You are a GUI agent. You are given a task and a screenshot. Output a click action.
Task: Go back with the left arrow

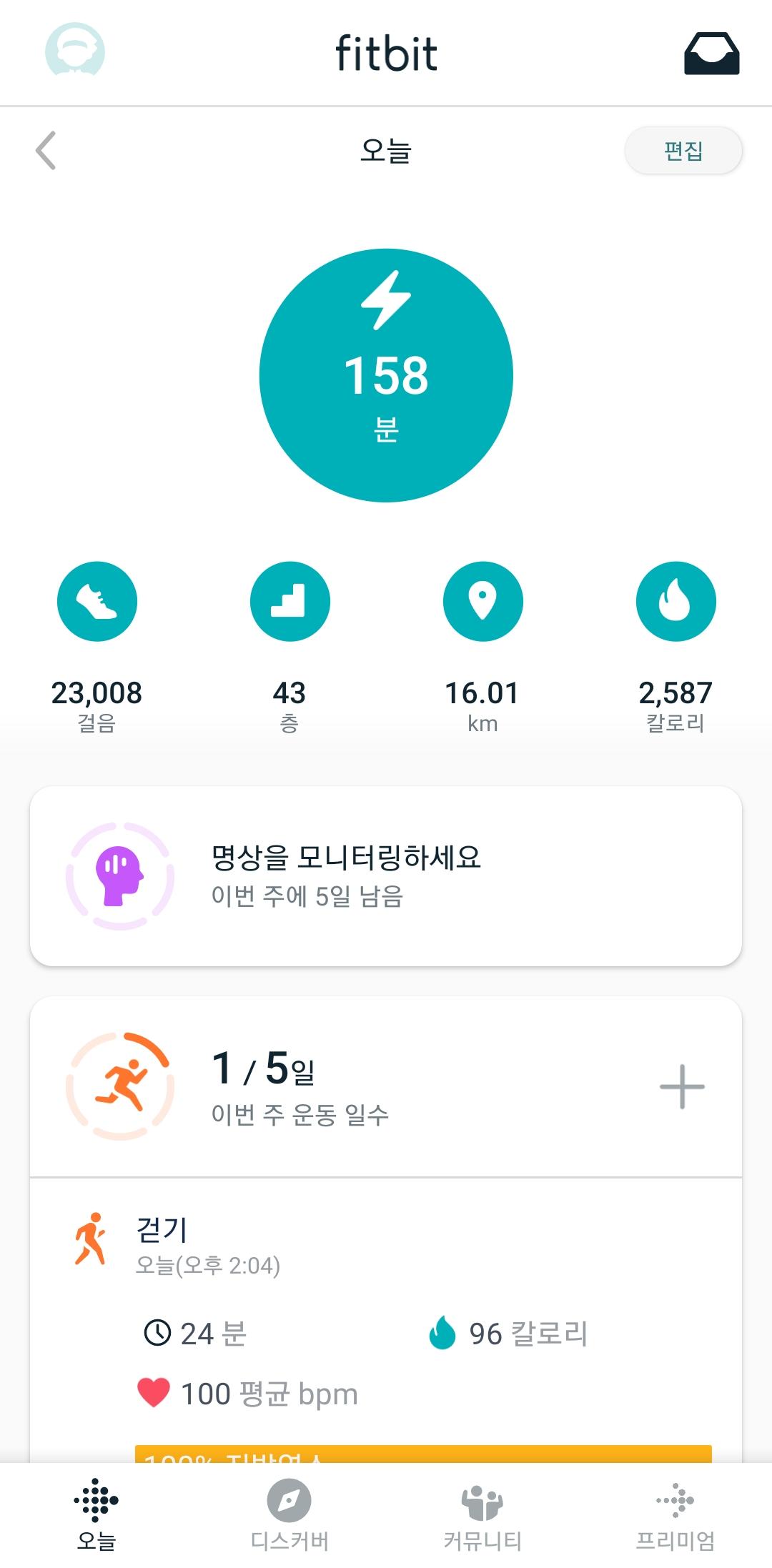46,151
